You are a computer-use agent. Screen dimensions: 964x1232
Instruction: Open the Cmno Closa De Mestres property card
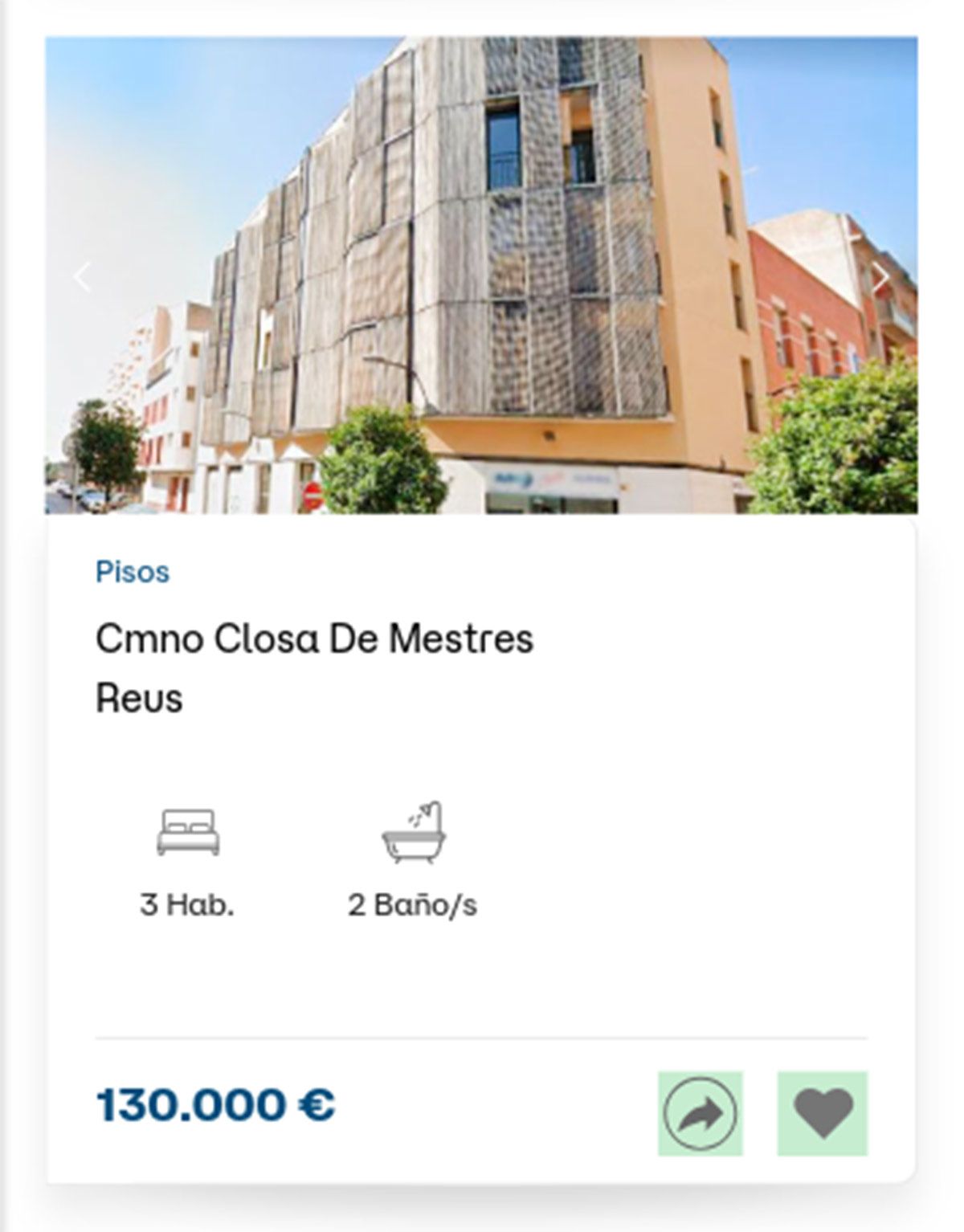[x=314, y=639]
